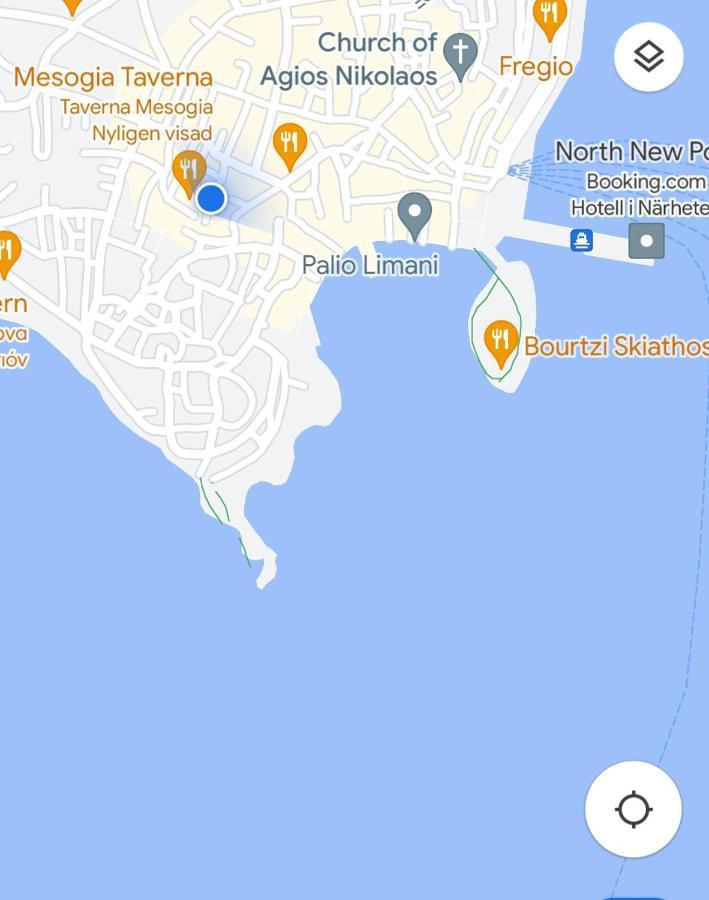Center map on my location
709x900 pixels.
(x=633, y=809)
